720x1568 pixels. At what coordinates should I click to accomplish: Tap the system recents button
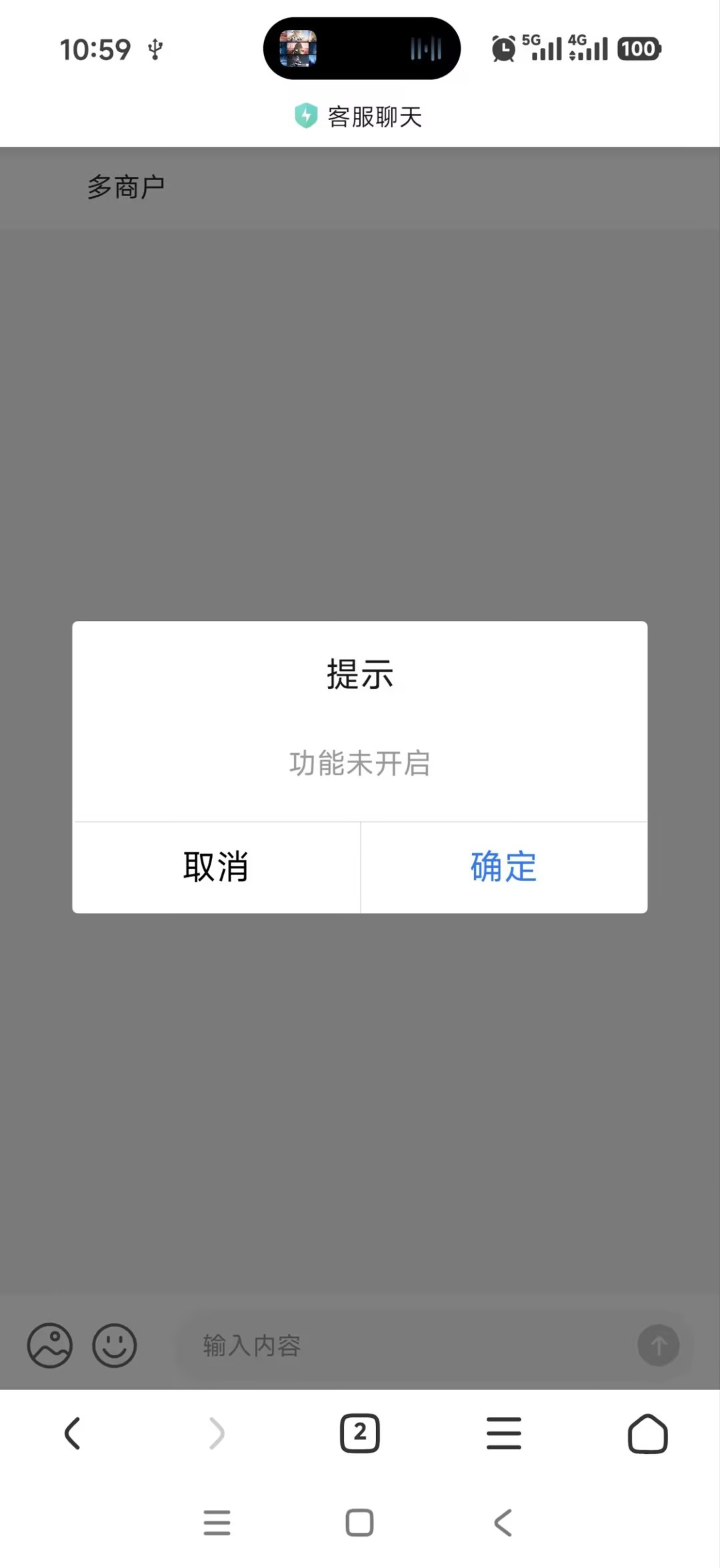pyautogui.click(x=216, y=1523)
